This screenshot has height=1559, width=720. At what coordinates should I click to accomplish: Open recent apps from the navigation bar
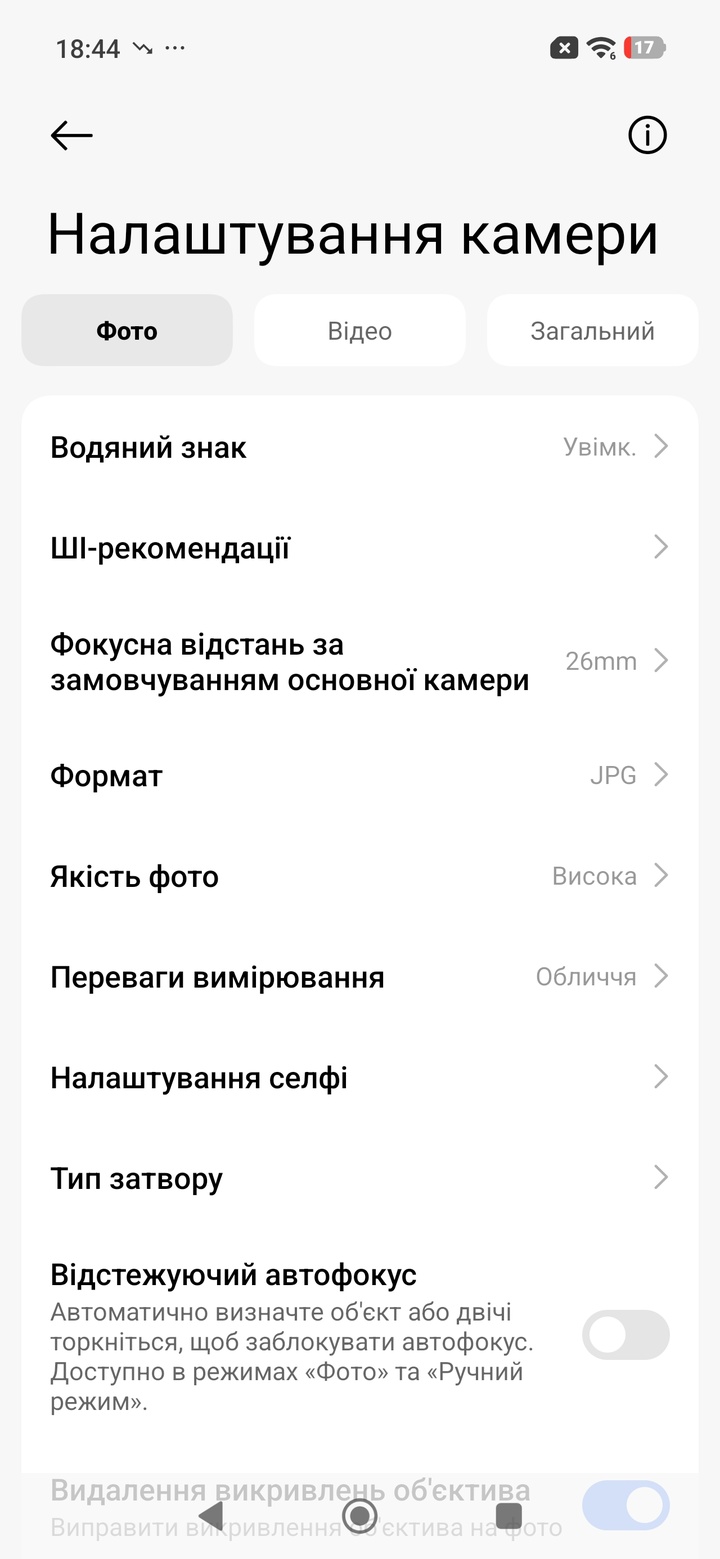click(509, 1515)
